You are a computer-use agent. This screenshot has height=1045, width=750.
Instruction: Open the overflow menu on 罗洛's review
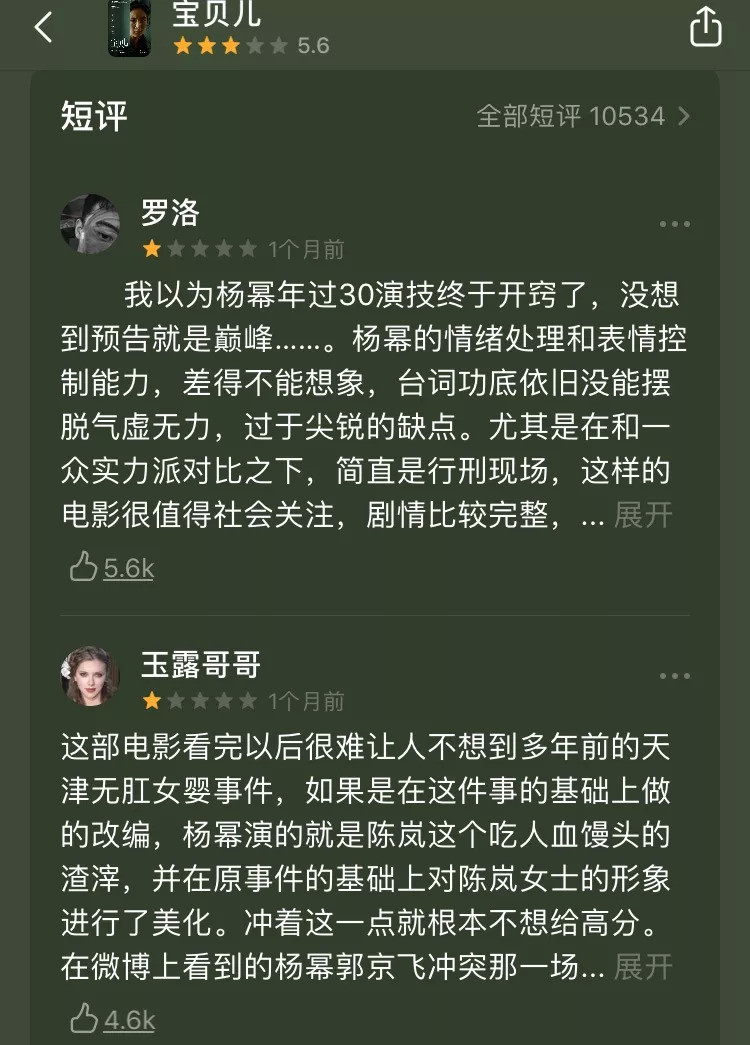click(x=674, y=224)
